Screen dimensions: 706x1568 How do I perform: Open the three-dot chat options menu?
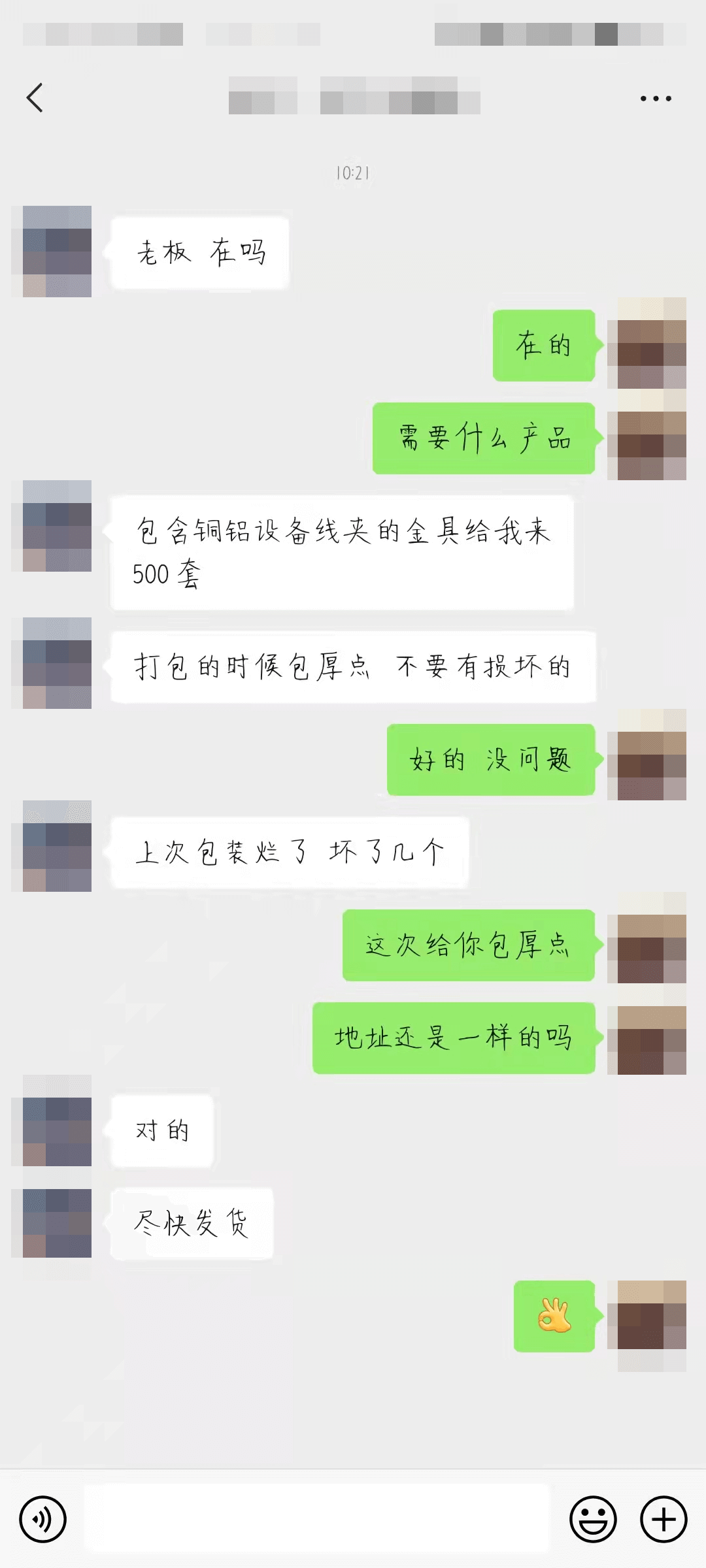(x=656, y=99)
